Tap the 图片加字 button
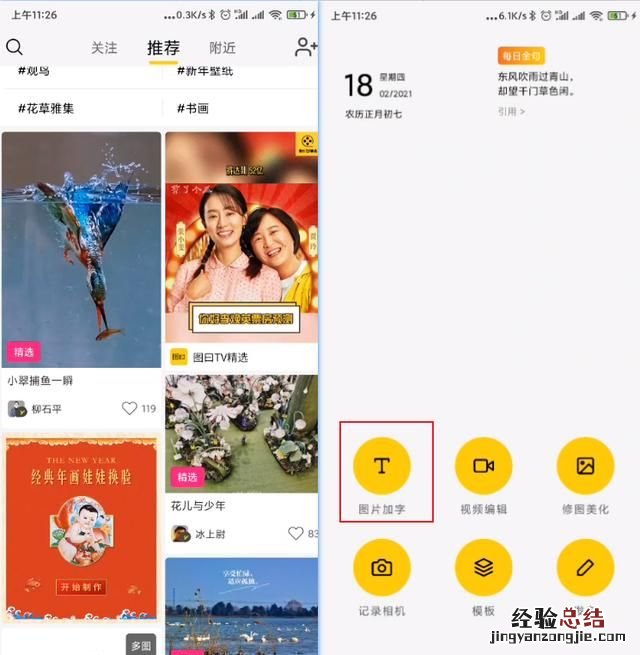Viewport: 640px width, 655px height. [x=382, y=467]
